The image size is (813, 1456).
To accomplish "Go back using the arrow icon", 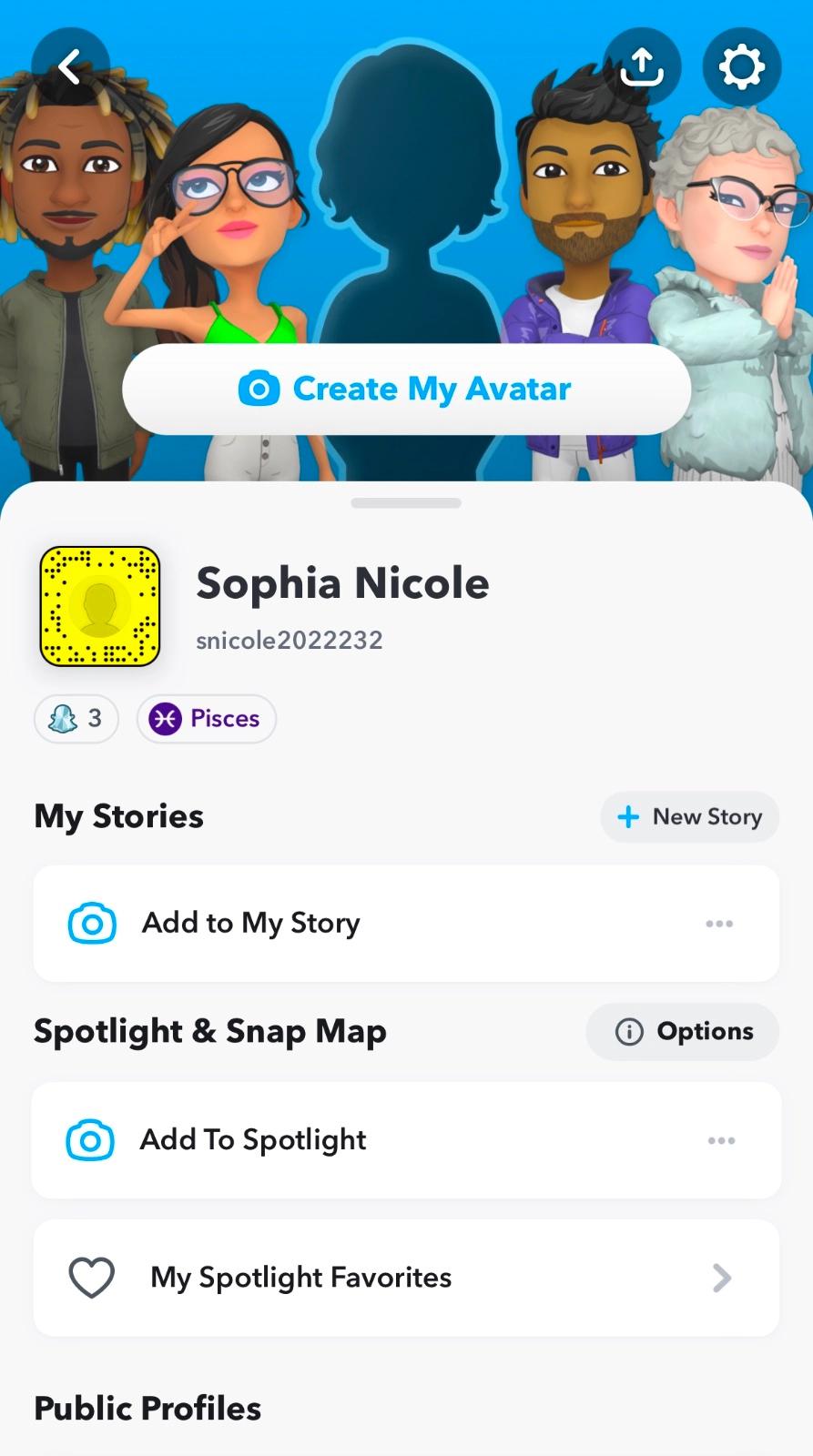I will [70, 66].
